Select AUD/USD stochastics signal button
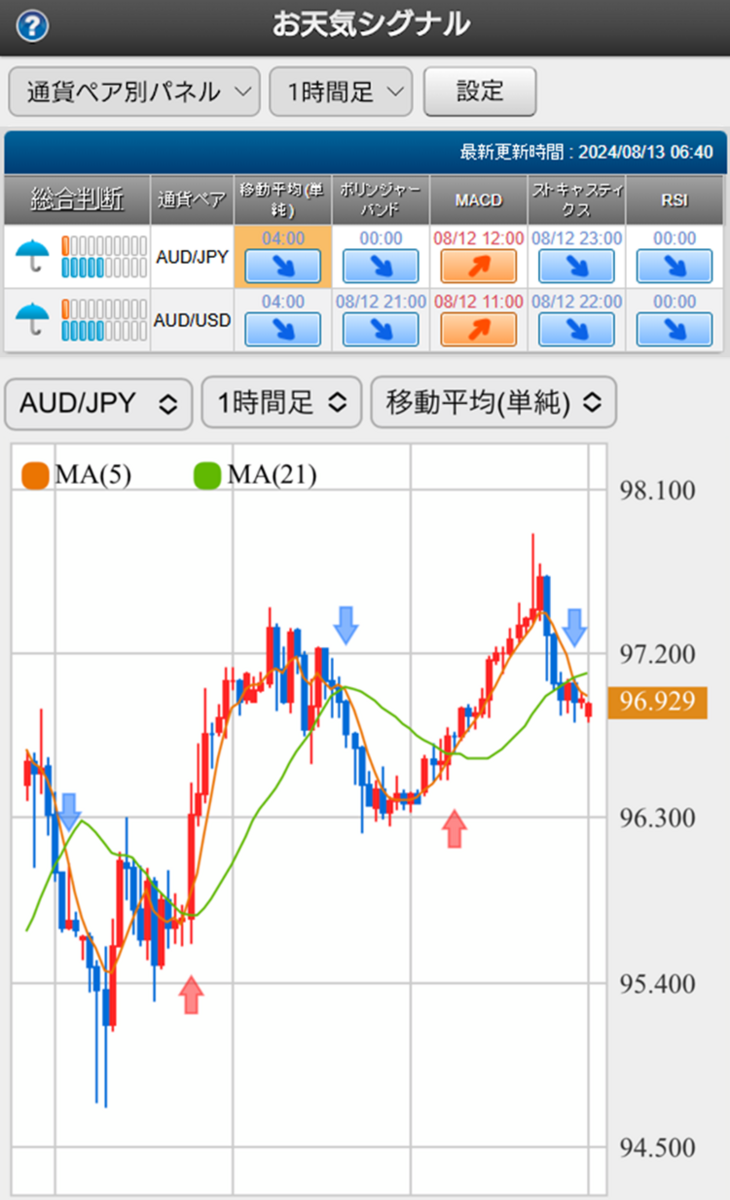Screen dimensions: 730x1200 click(576, 329)
